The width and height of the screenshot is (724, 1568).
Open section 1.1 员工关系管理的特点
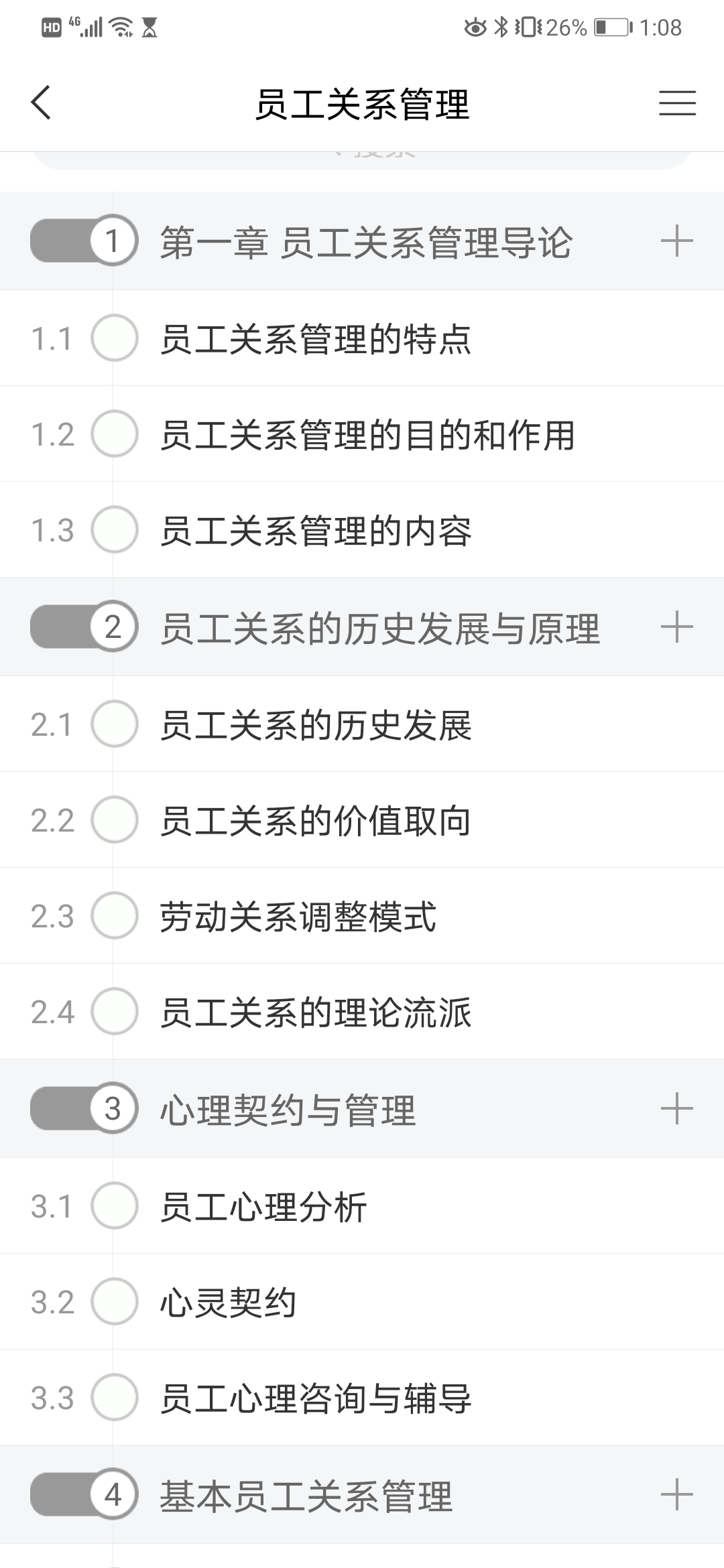tap(315, 338)
